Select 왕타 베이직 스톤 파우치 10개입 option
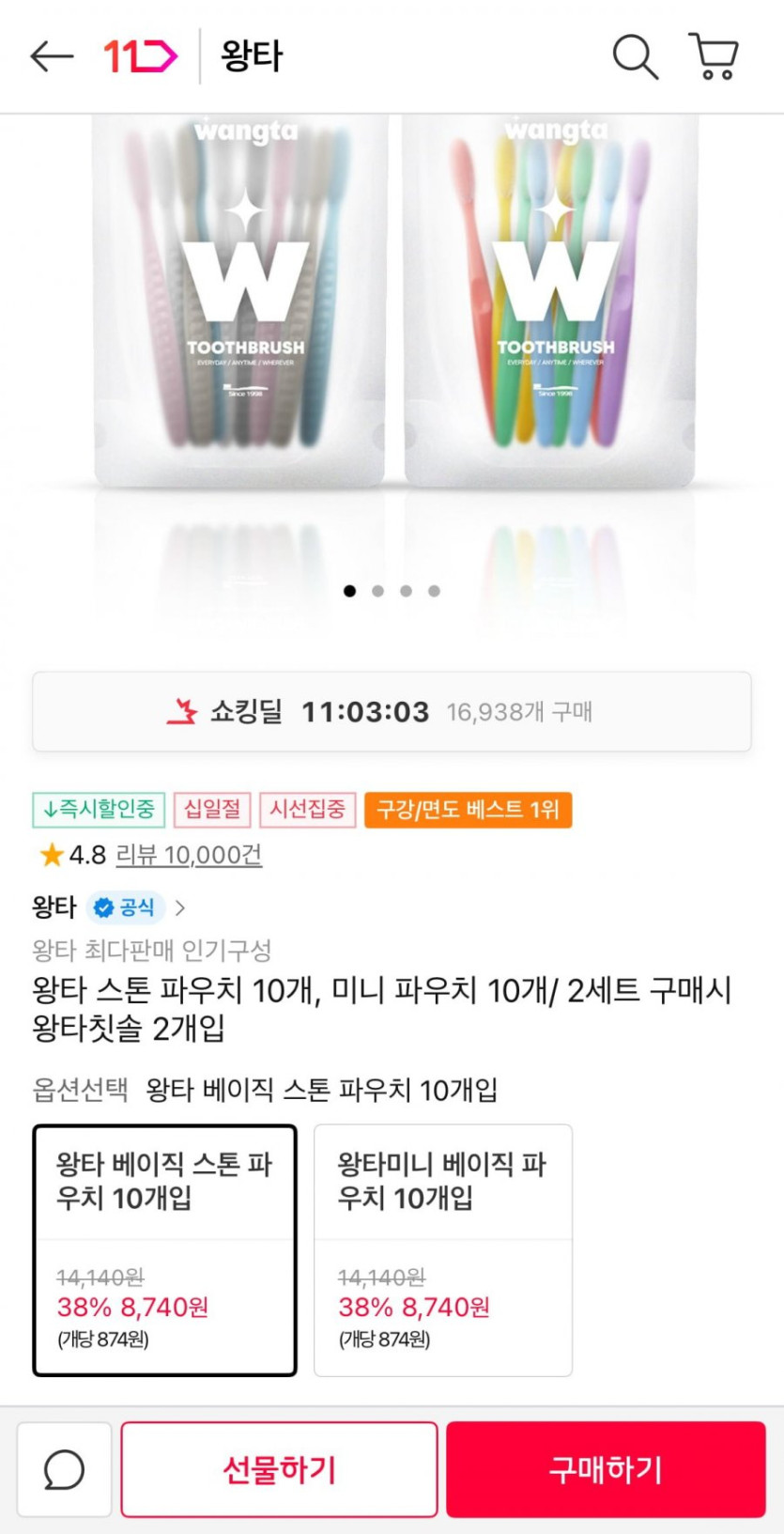 click(x=164, y=1249)
